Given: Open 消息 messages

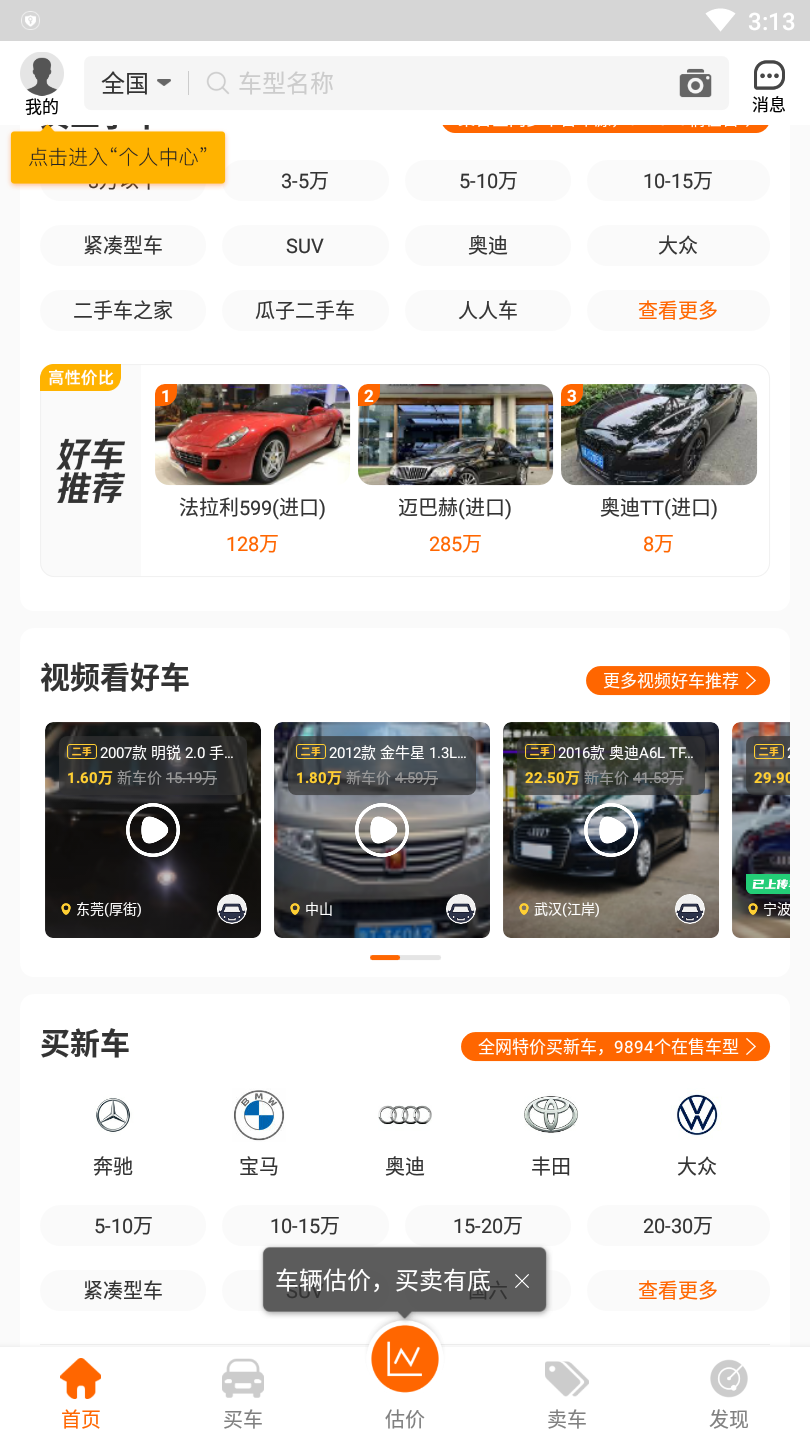Looking at the screenshot, I should [768, 85].
